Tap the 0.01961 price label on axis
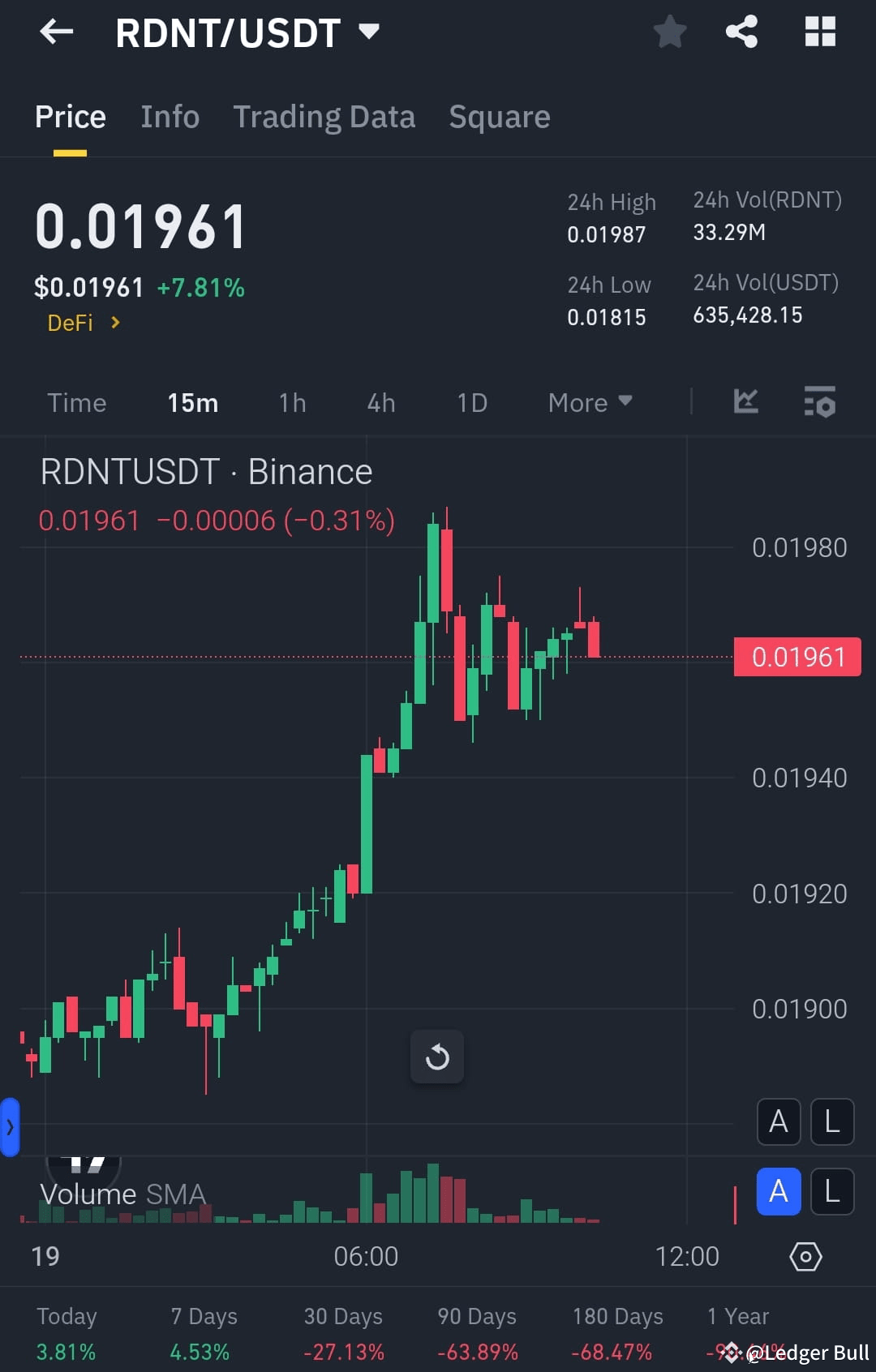This screenshot has width=876, height=1372. pos(797,657)
